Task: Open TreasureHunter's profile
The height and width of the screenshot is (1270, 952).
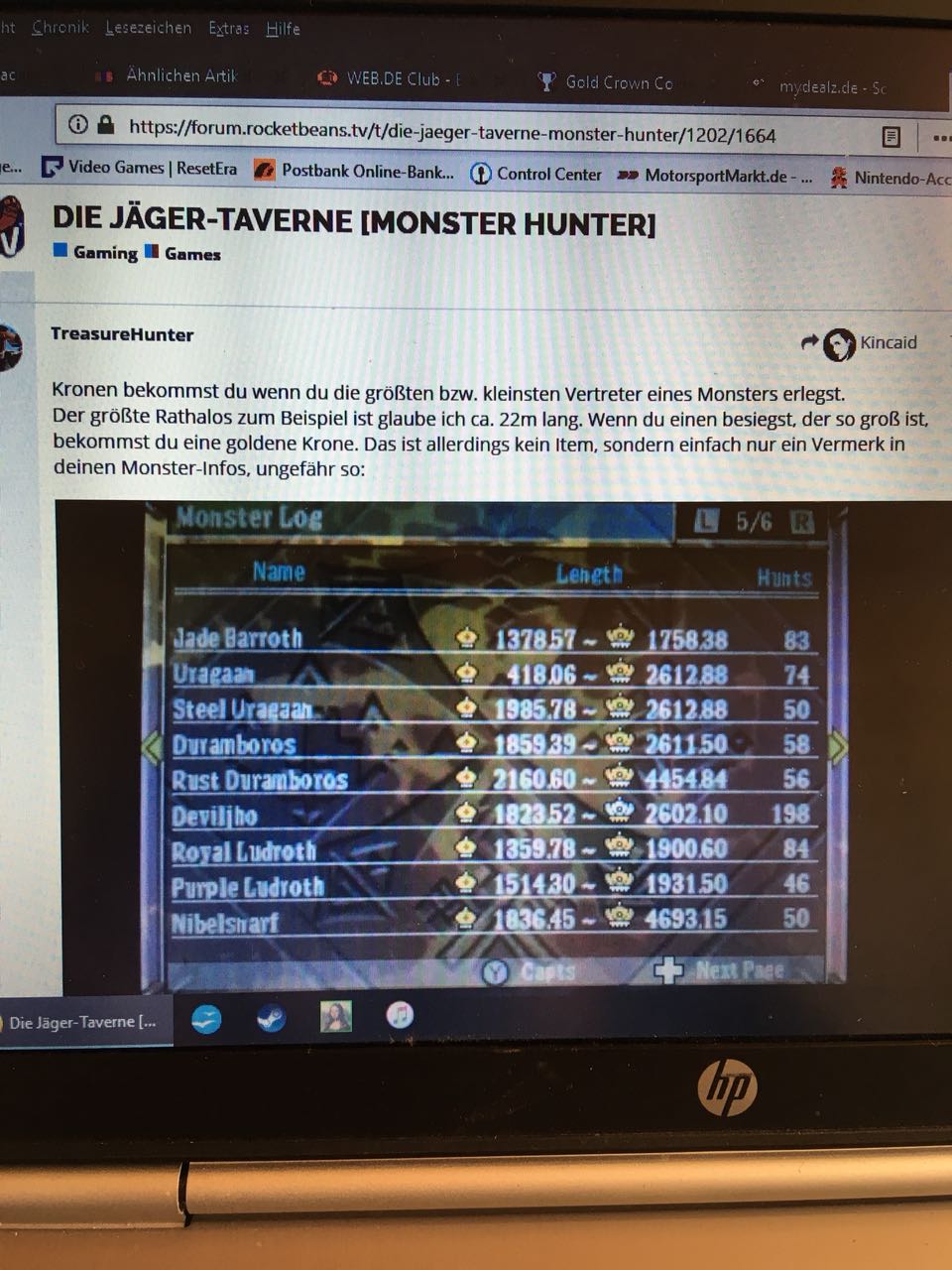Action: 122,334
